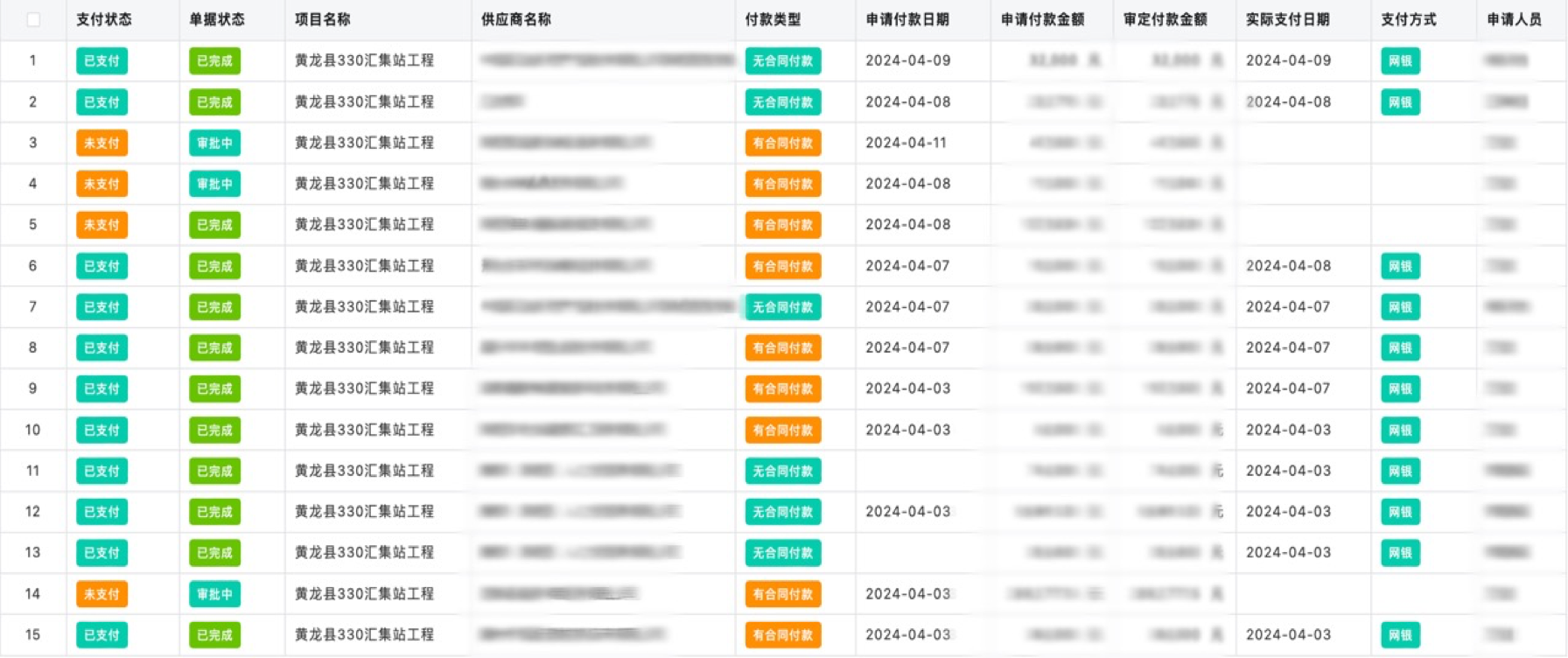This screenshot has width=1568, height=658.
Task: Select row 6, paid 2024-04-08
Action: [x=32, y=266]
